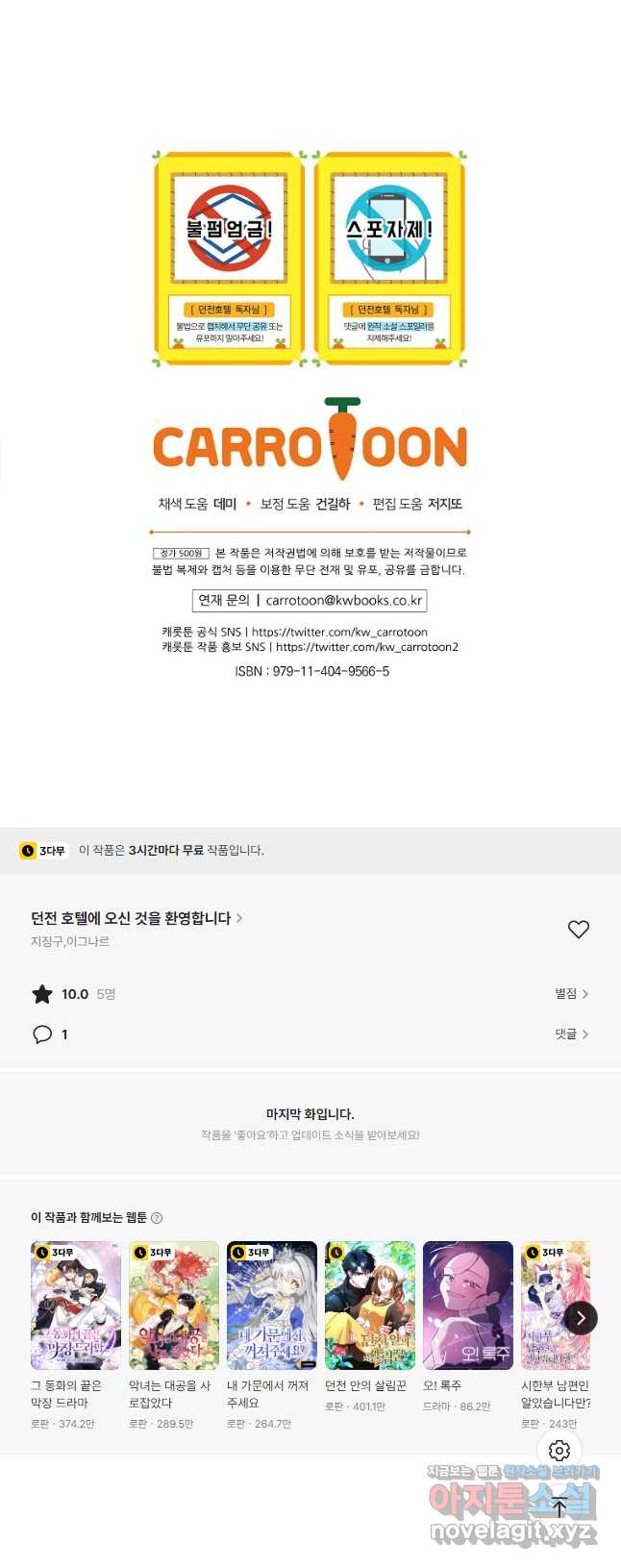Open the webtoon 내 가문에서 꺼져주세요

click(272, 1305)
